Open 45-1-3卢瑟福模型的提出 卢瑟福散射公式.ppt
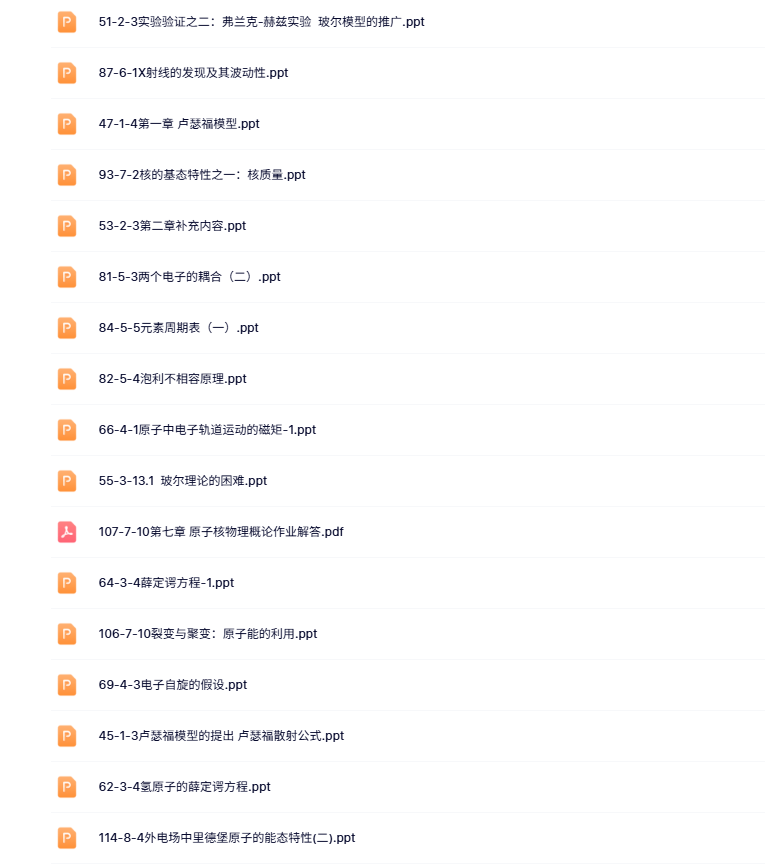765x866 pixels. (x=221, y=735)
